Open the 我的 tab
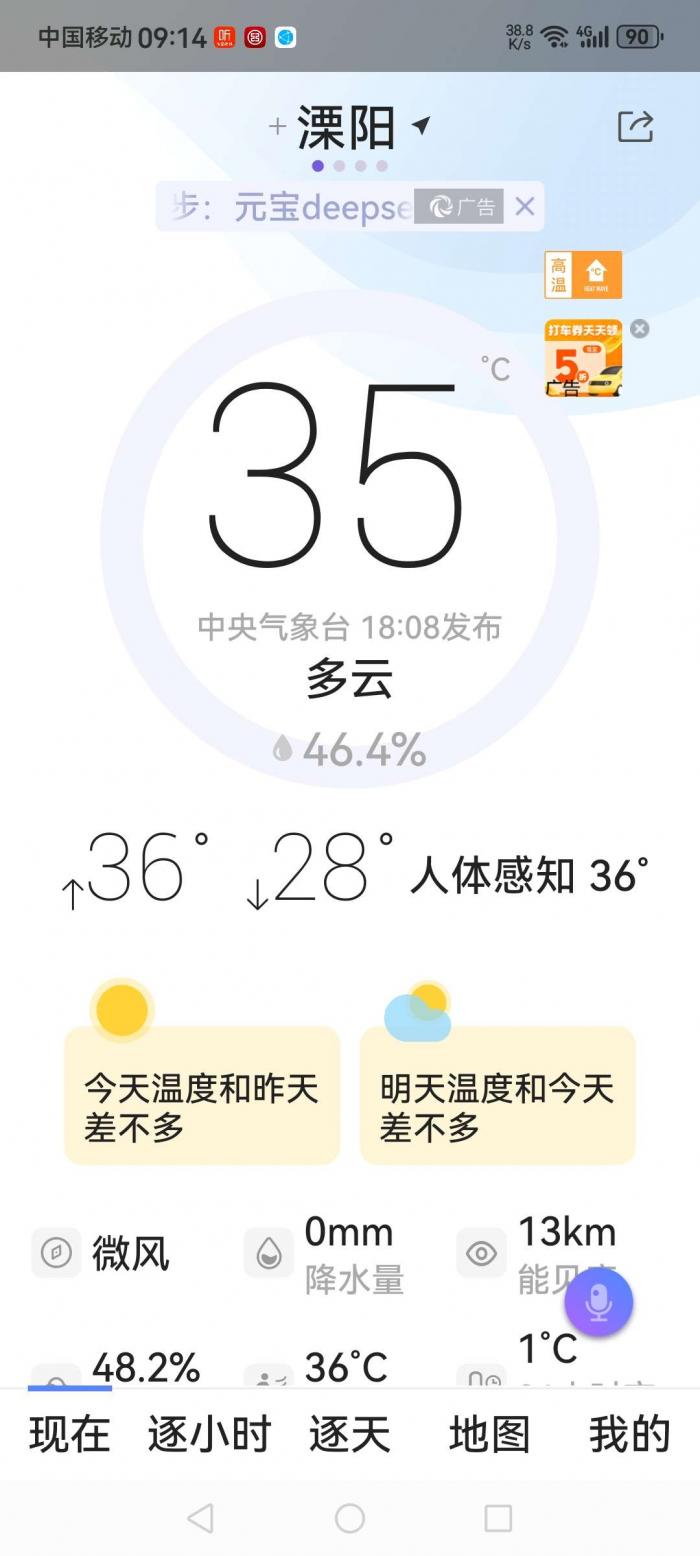700x1556 pixels. tap(629, 1434)
